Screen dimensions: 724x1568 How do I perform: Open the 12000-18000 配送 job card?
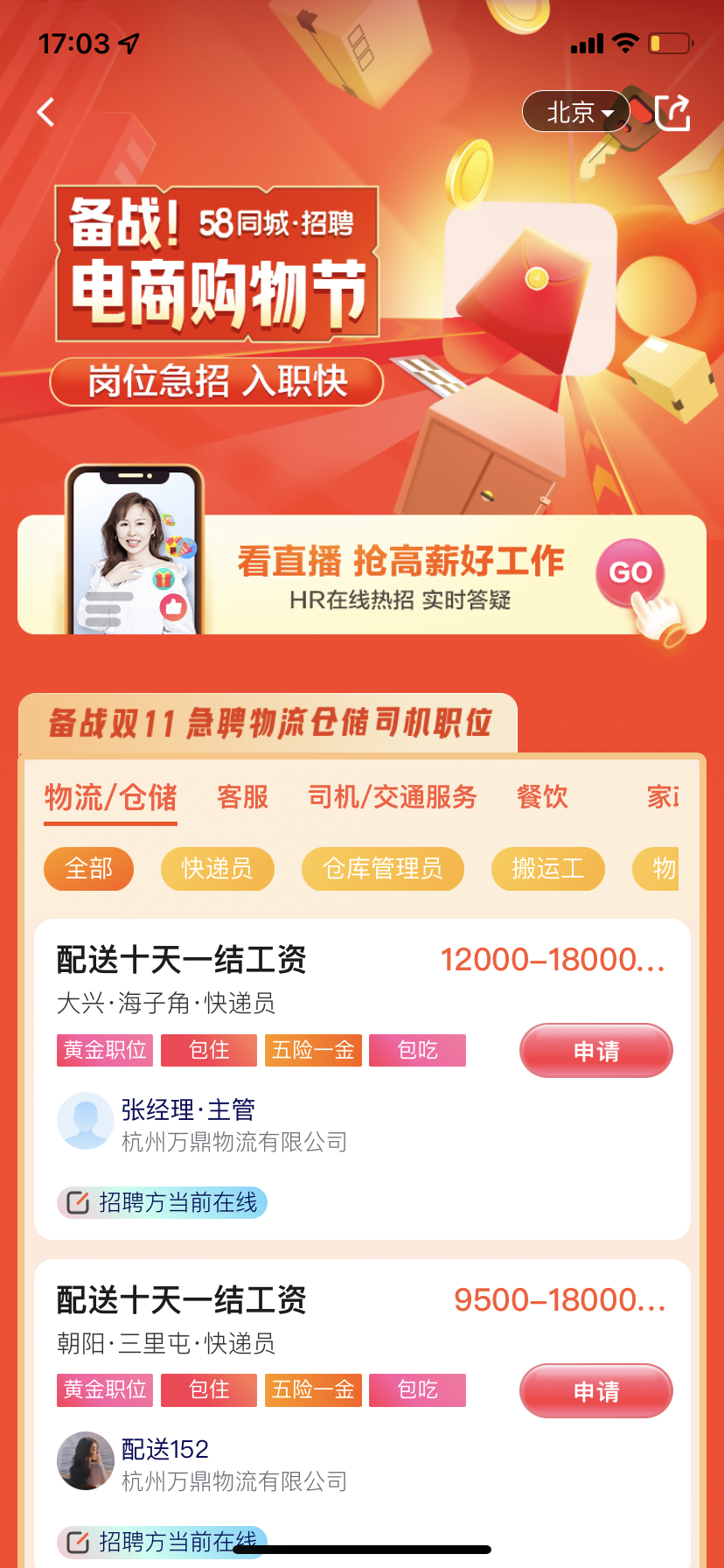coord(262,961)
